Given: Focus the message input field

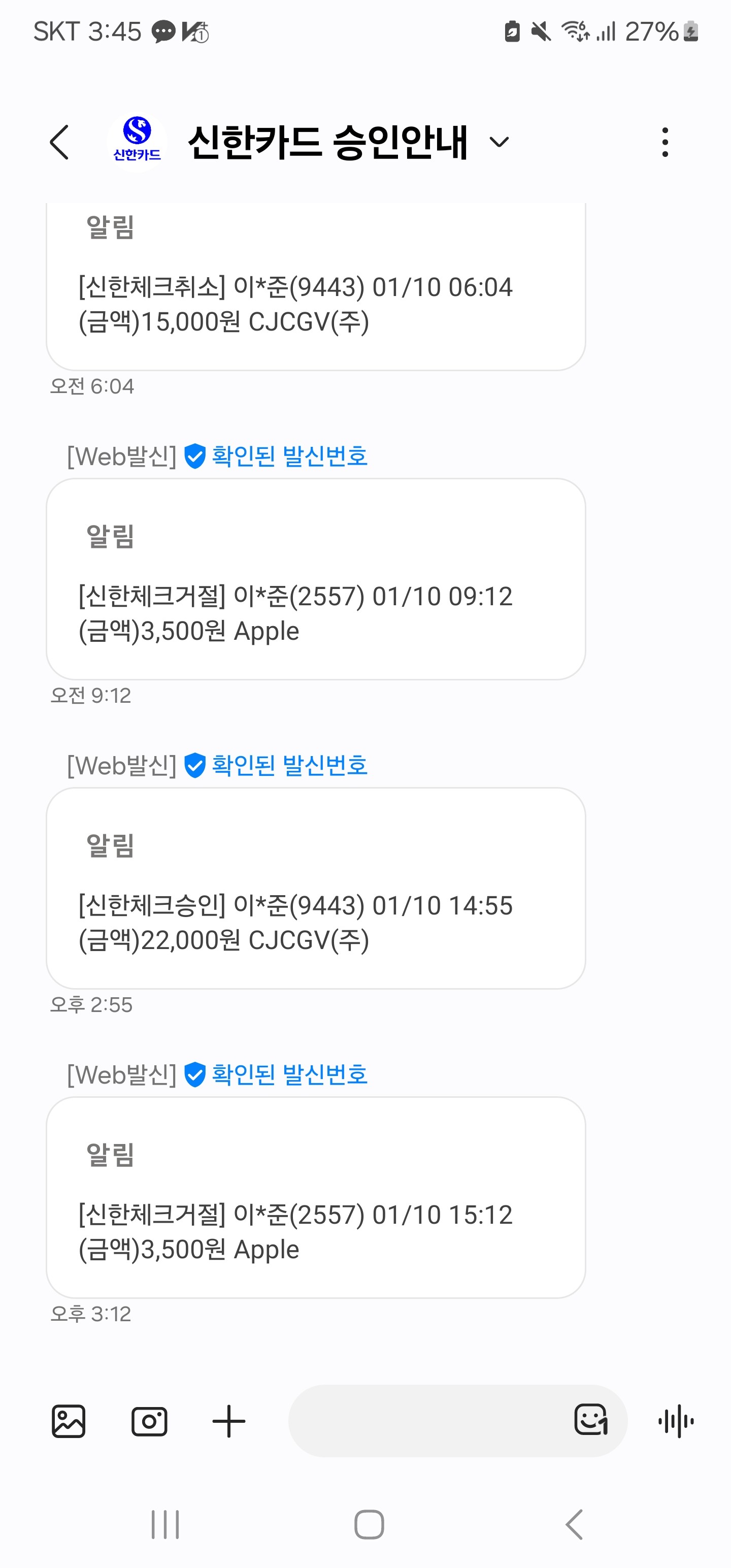Looking at the screenshot, I should pyautogui.click(x=426, y=1421).
